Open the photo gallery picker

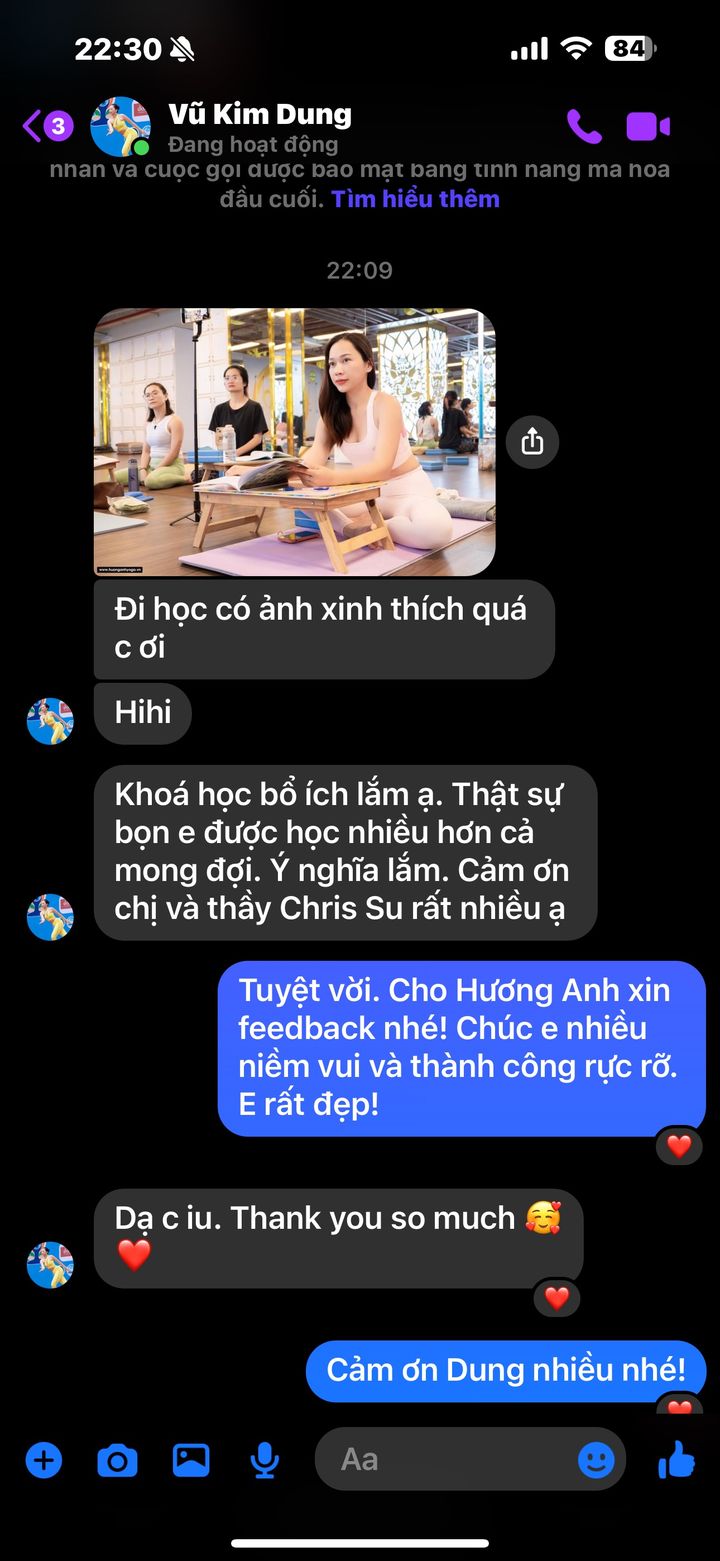pyautogui.click(x=191, y=1460)
